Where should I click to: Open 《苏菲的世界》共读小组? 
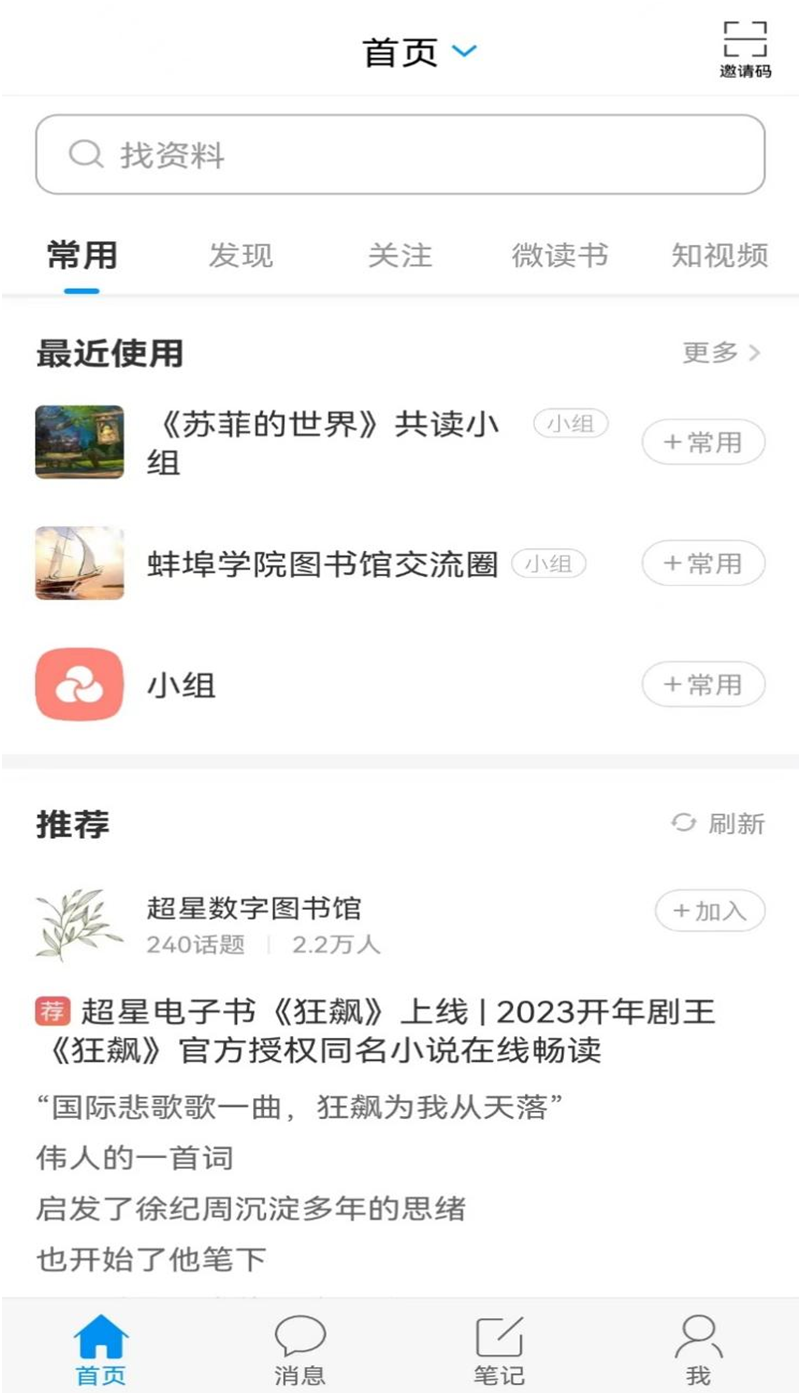tap(322, 443)
